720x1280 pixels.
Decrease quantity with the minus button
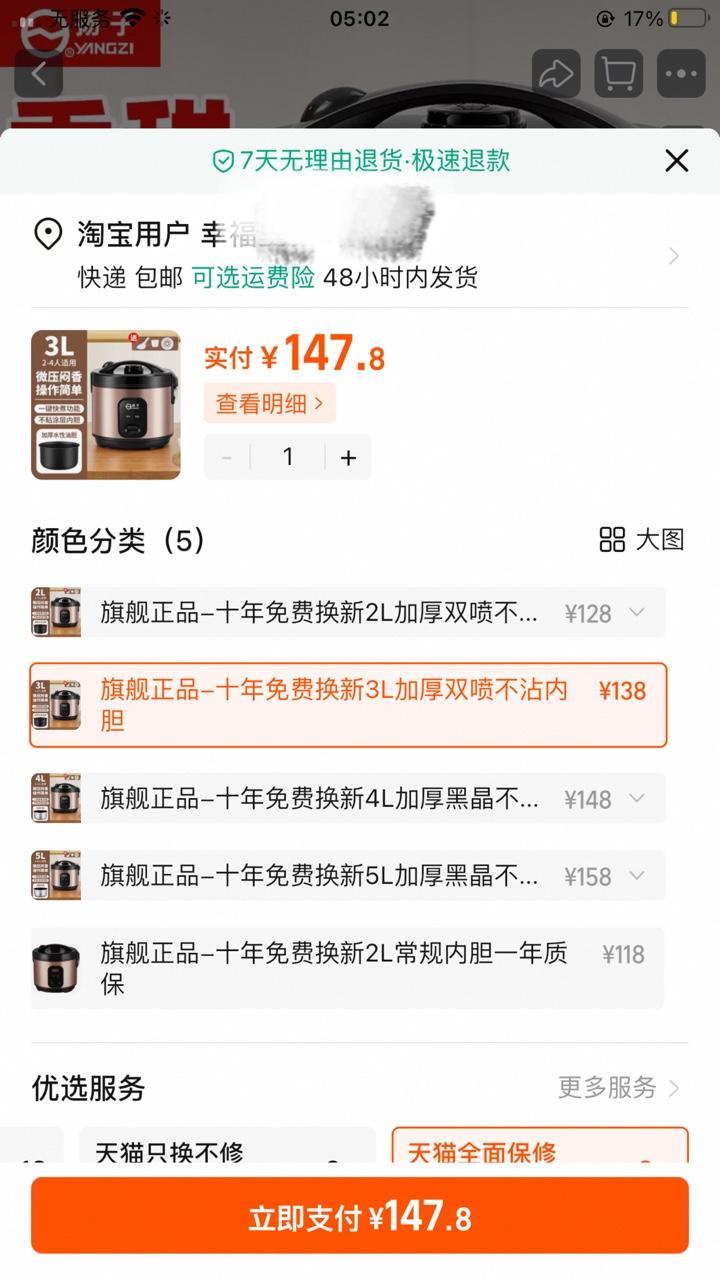click(227, 457)
